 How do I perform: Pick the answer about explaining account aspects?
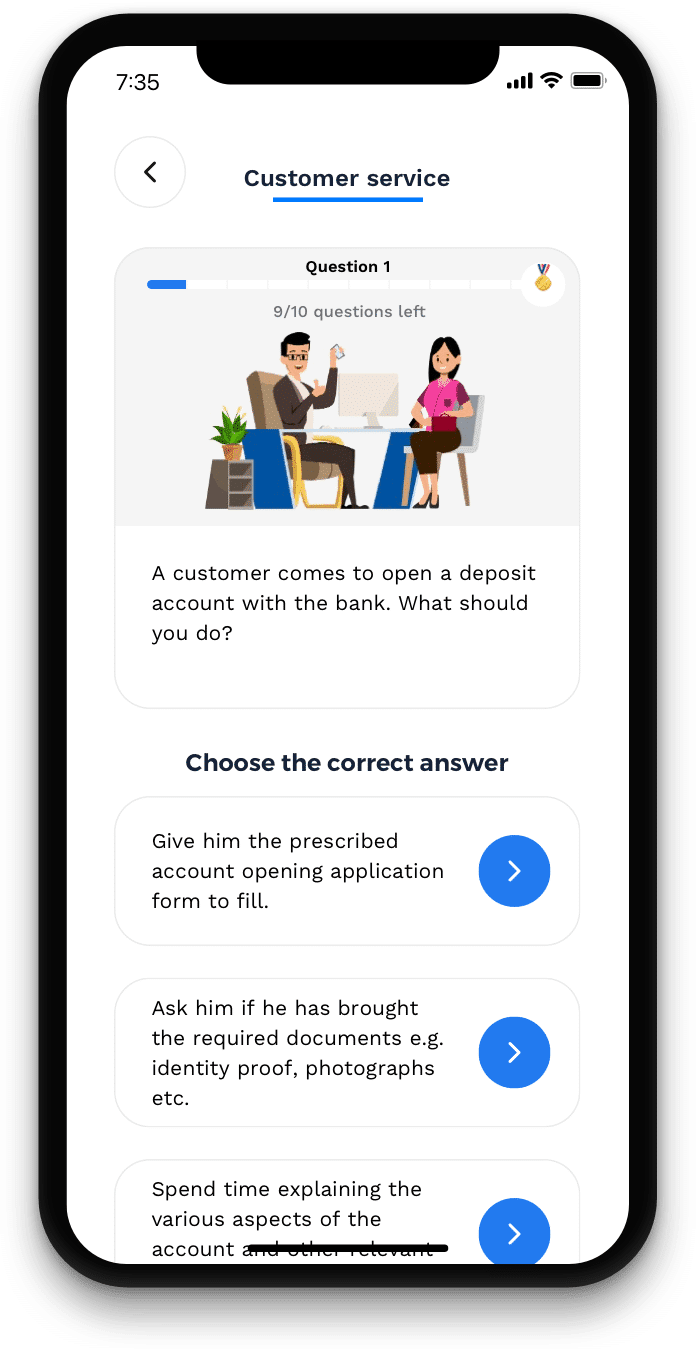514,1232
